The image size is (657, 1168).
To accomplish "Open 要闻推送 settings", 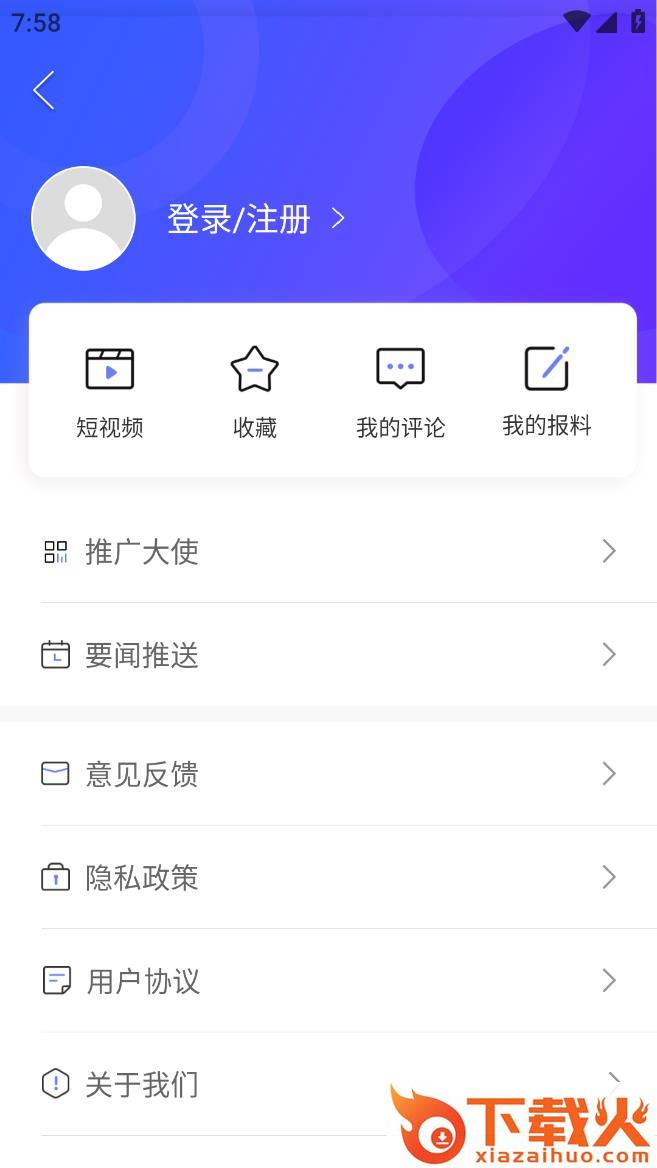I will tap(328, 655).
